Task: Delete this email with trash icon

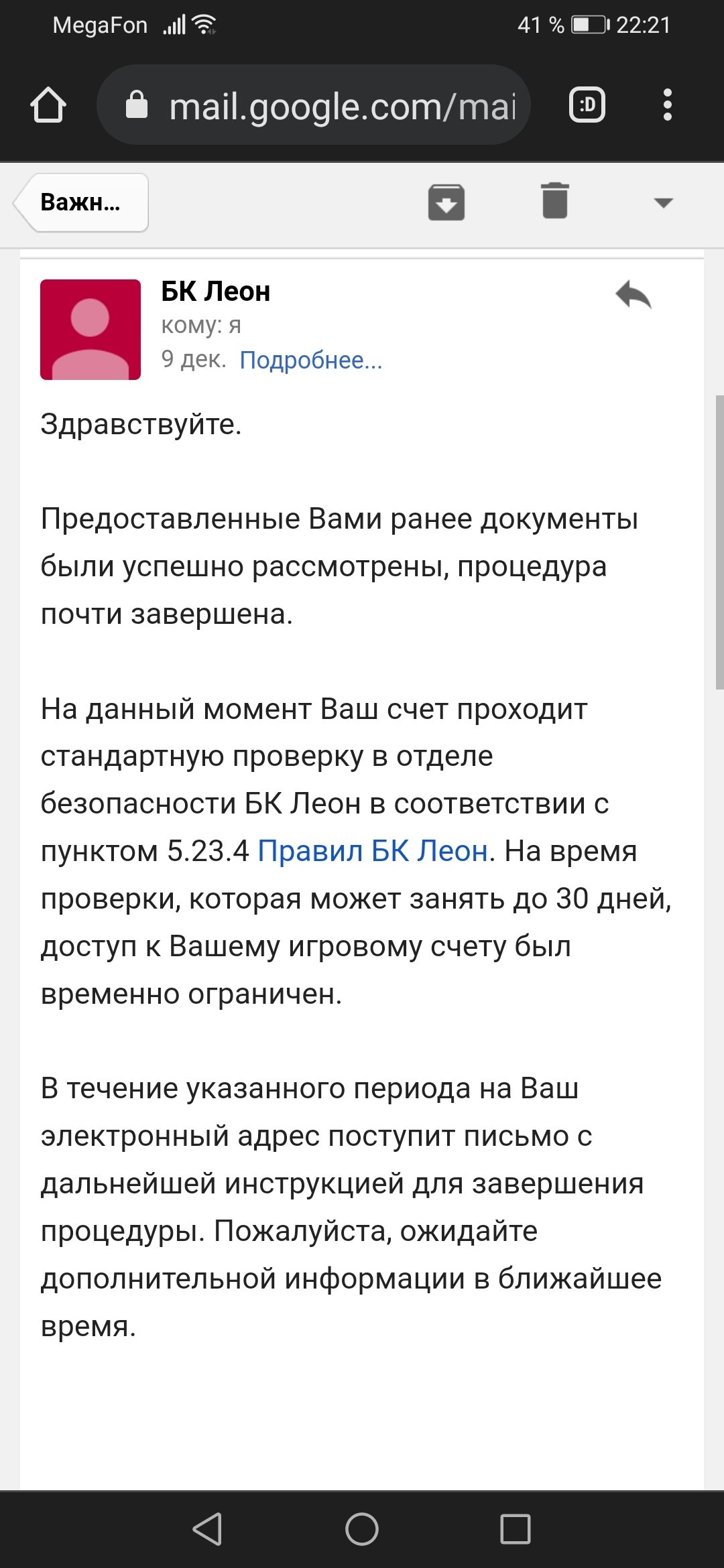Action: [x=554, y=201]
